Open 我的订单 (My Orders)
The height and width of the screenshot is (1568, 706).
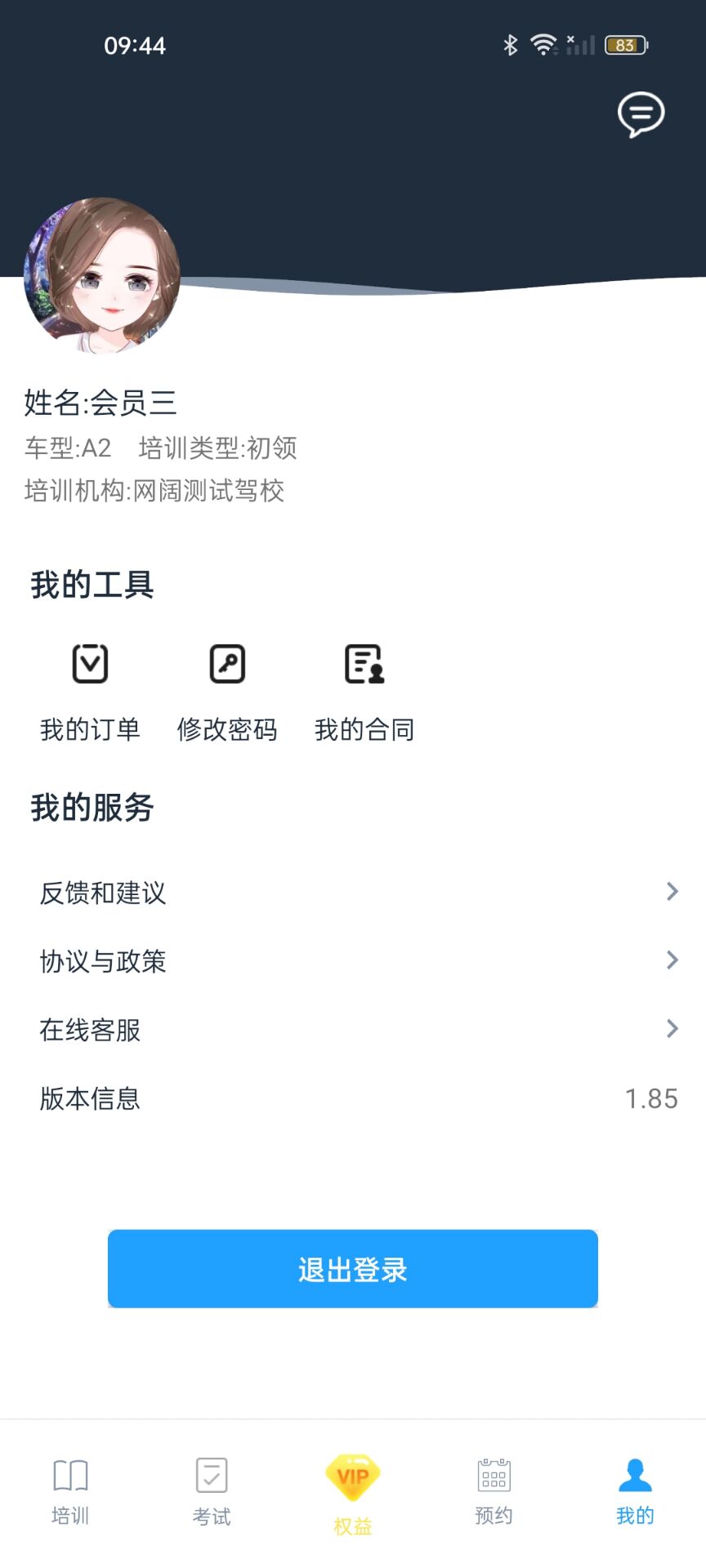click(91, 690)
